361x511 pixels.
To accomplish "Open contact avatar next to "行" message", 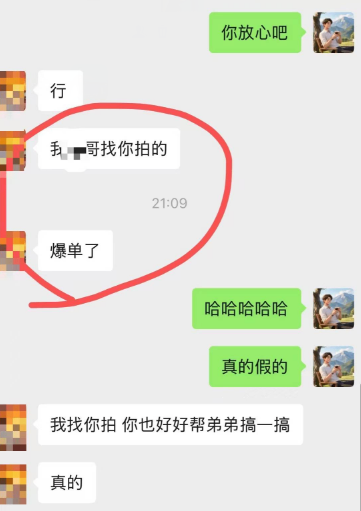I will coord(13,91).
